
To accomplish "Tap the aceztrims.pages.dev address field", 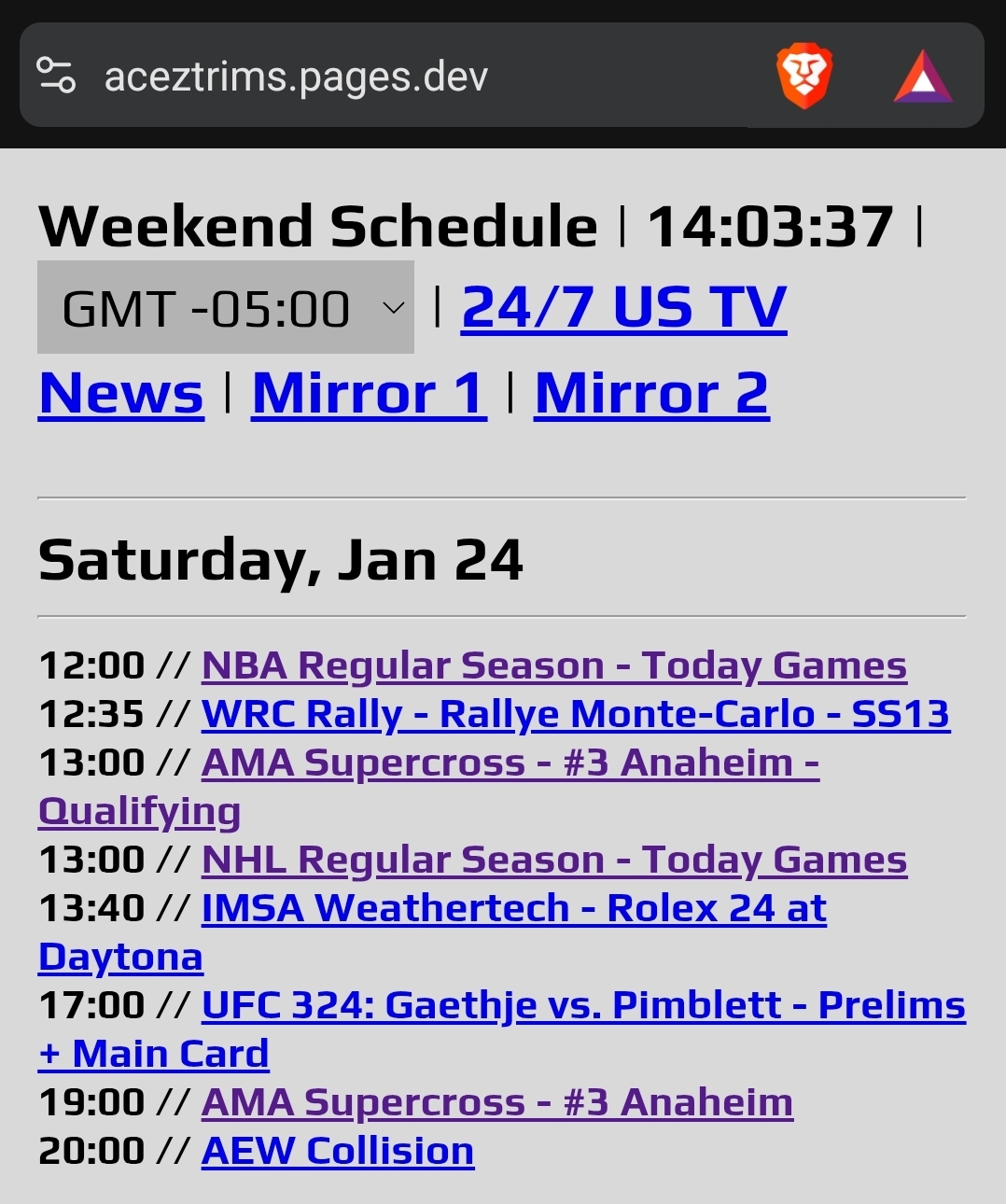I will [373, 77].
